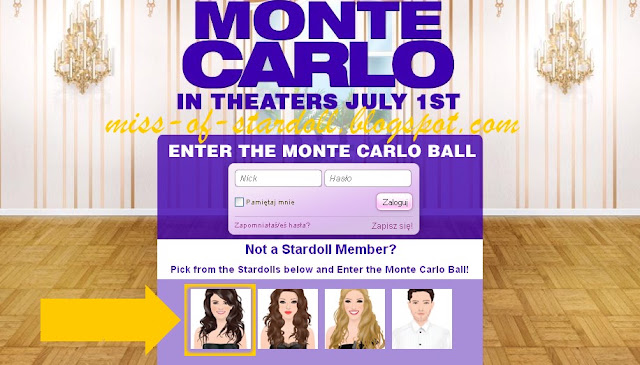Screen dimensions: 640x365
Task: Select the dark-haired doll highlighted in yellow
Action: [220, 319]
